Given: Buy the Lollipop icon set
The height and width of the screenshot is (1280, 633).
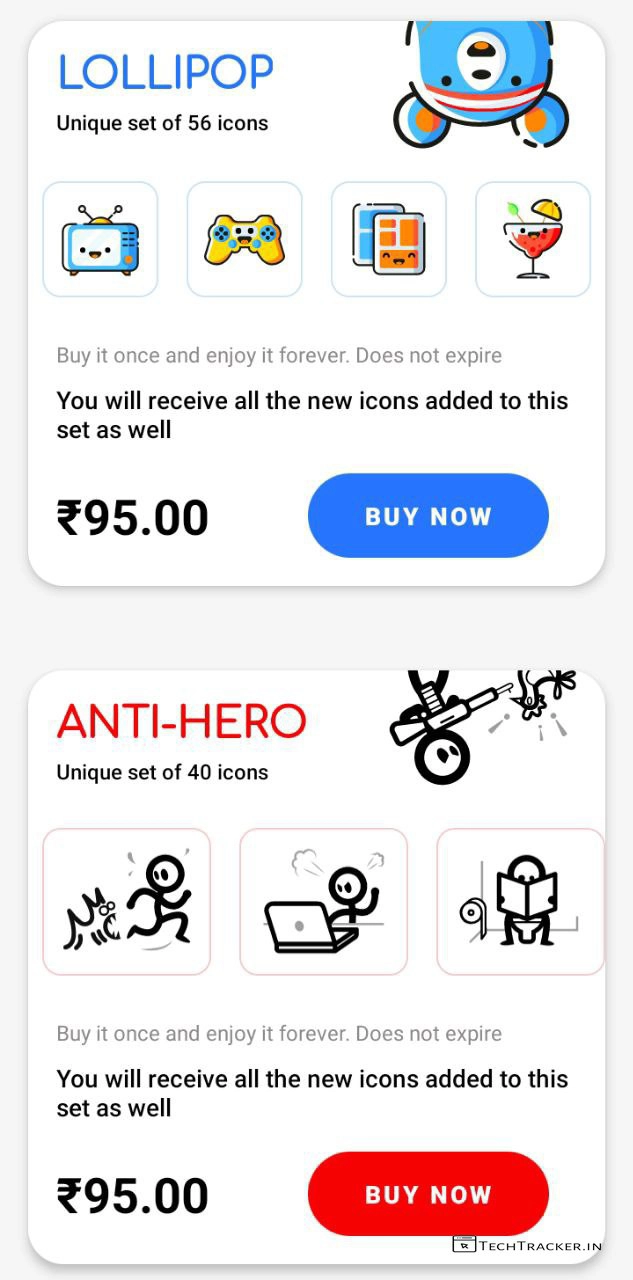Looking at the screenshot, I should point(428,516).
